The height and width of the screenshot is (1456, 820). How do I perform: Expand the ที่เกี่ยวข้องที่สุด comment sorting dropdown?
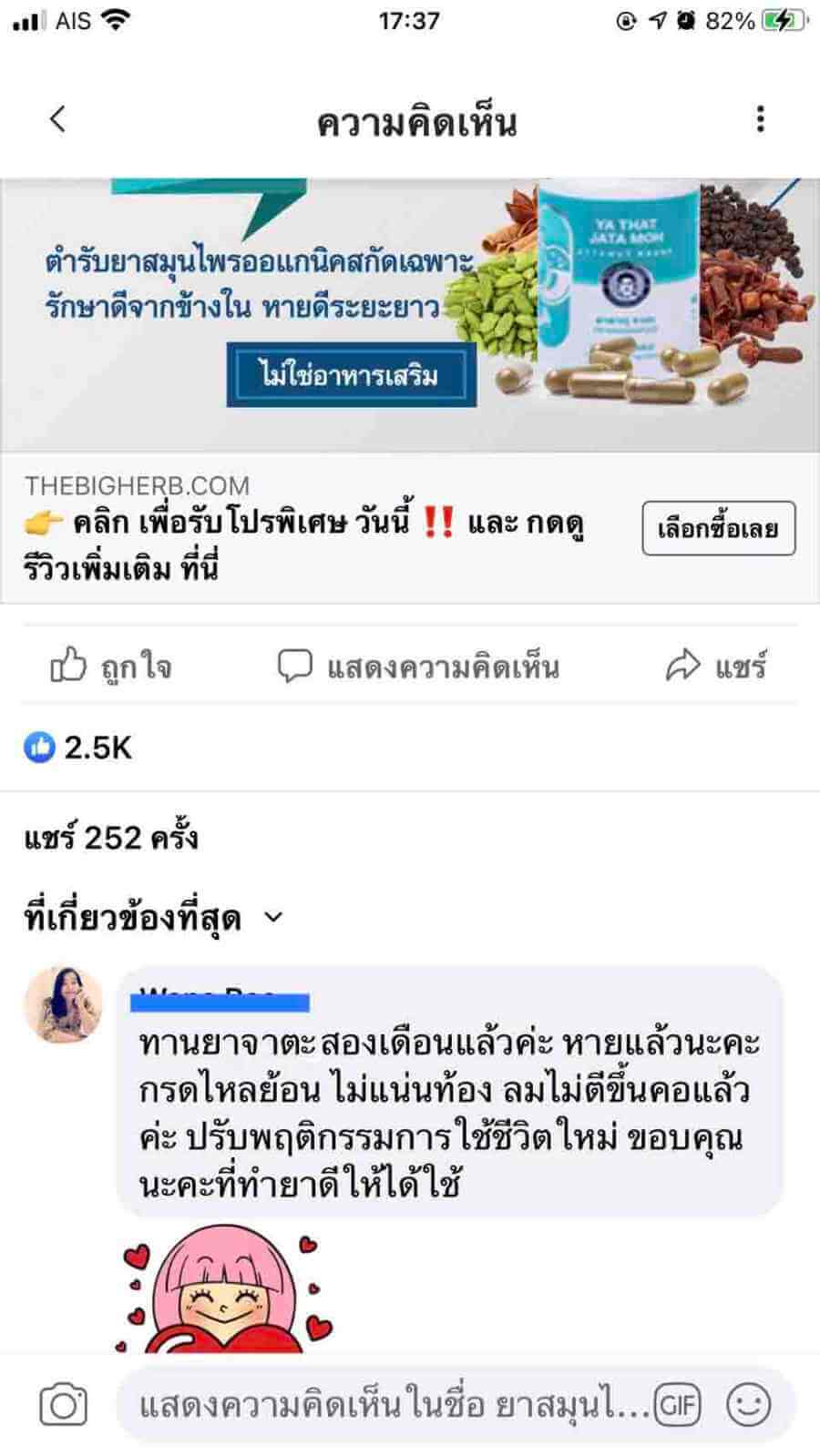pos(155,918)
